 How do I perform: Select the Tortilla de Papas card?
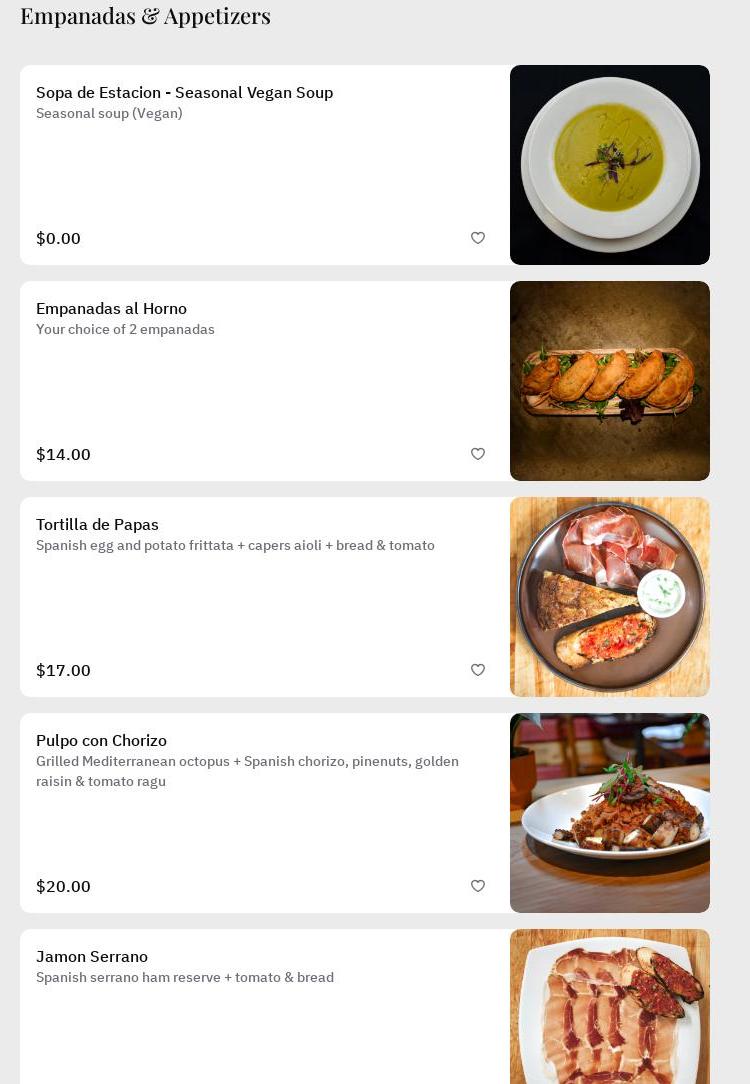(x=98, y=525)
